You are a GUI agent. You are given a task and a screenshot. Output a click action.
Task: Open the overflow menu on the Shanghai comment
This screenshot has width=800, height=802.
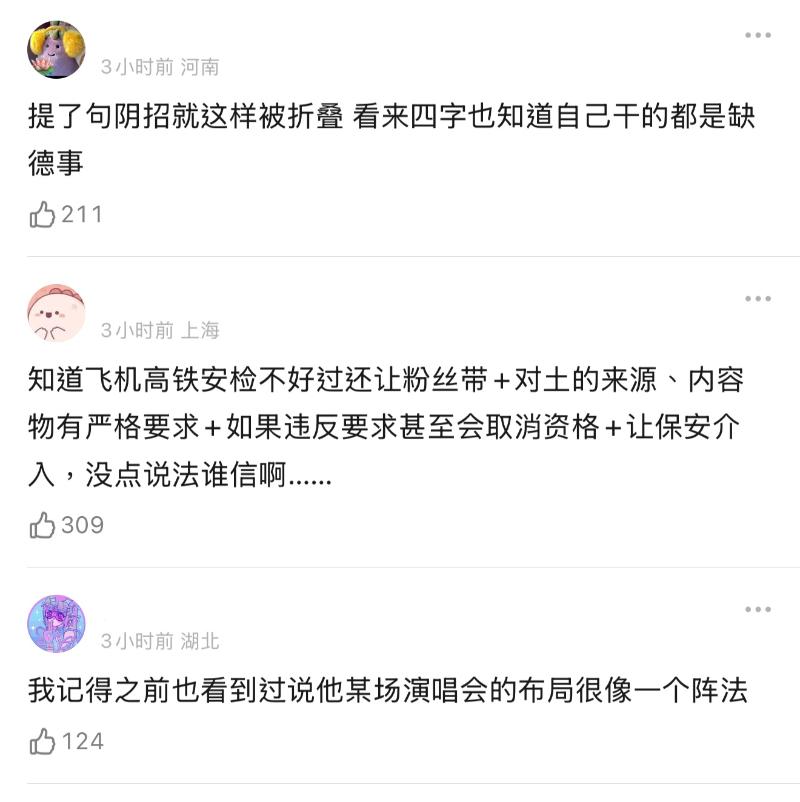pos(757,299)
